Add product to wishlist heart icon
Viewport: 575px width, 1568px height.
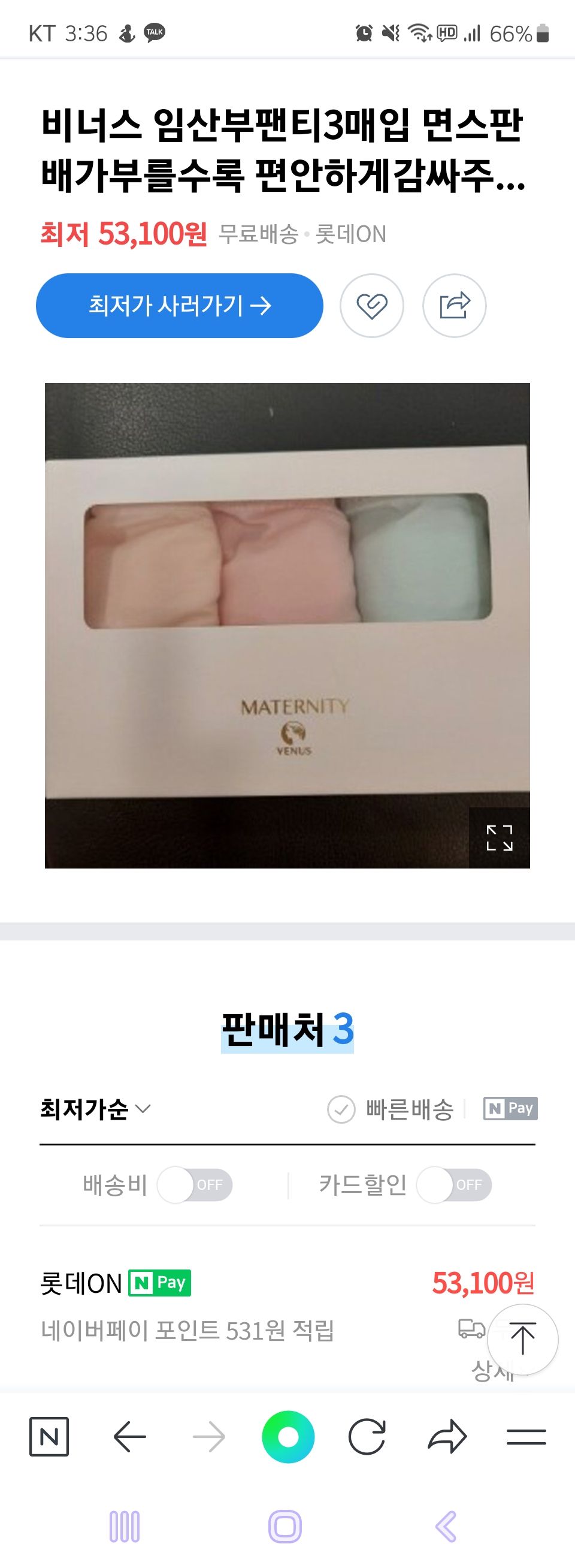click(x=371, y=305)
